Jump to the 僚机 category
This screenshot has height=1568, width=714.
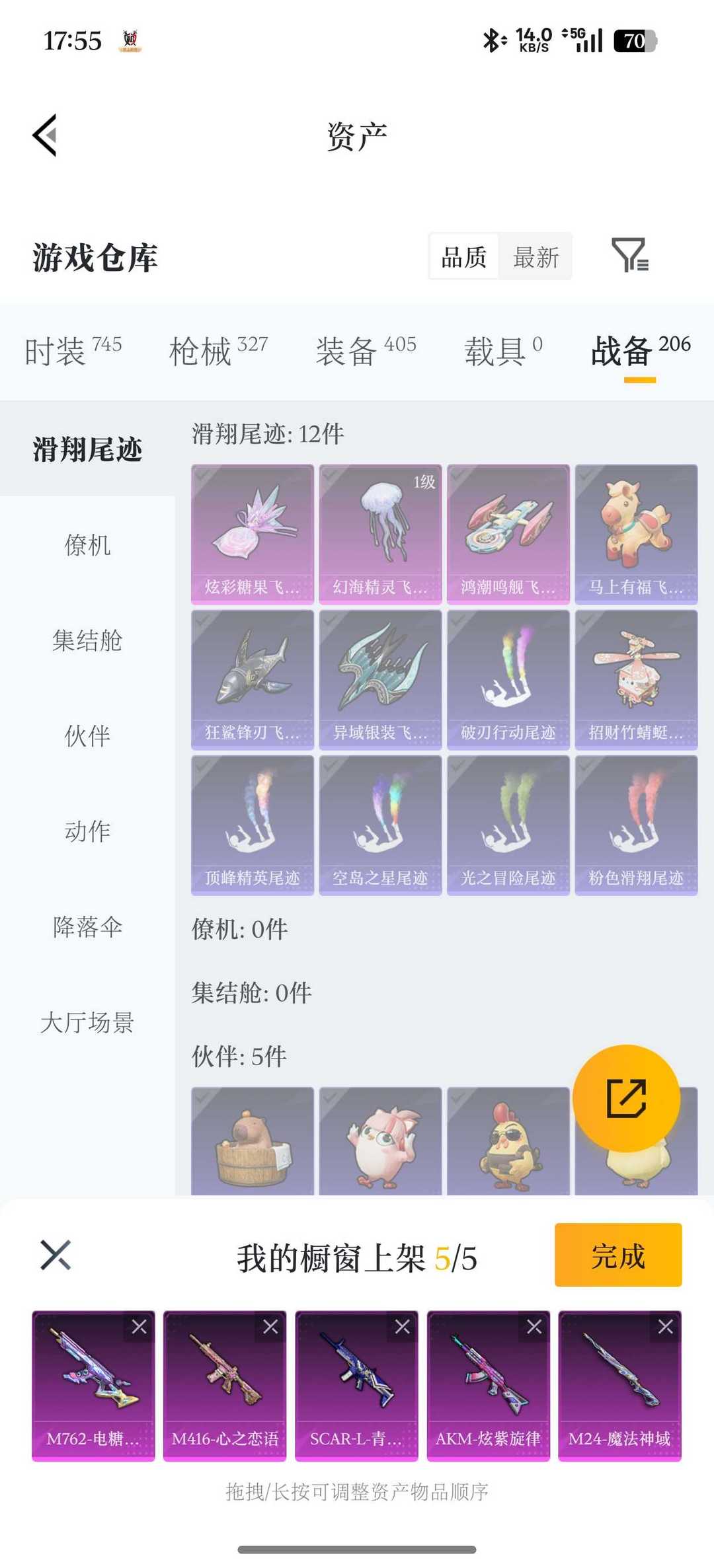[87, 545]
